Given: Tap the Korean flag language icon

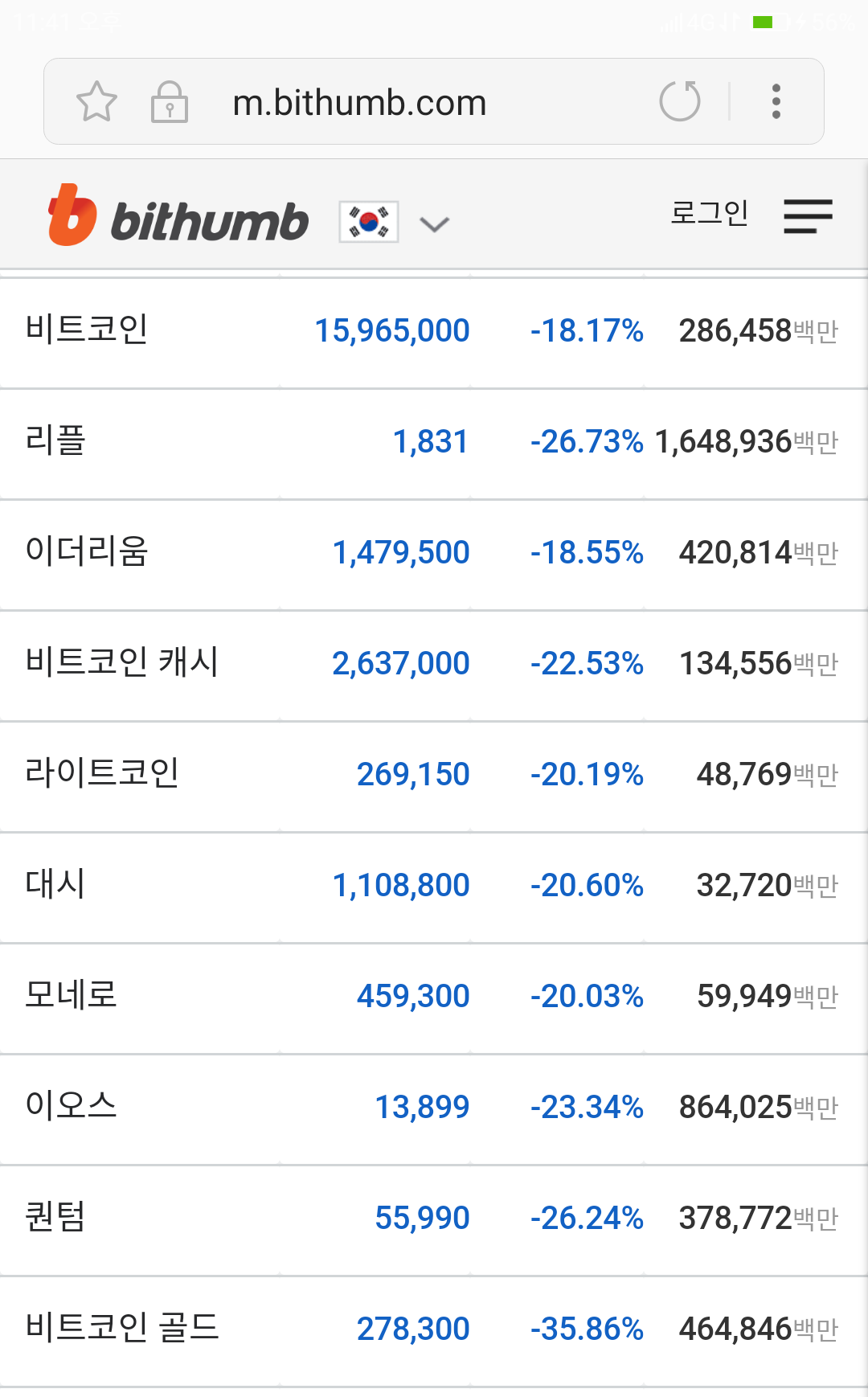Looking at the screenshot, I should (366, 222).
